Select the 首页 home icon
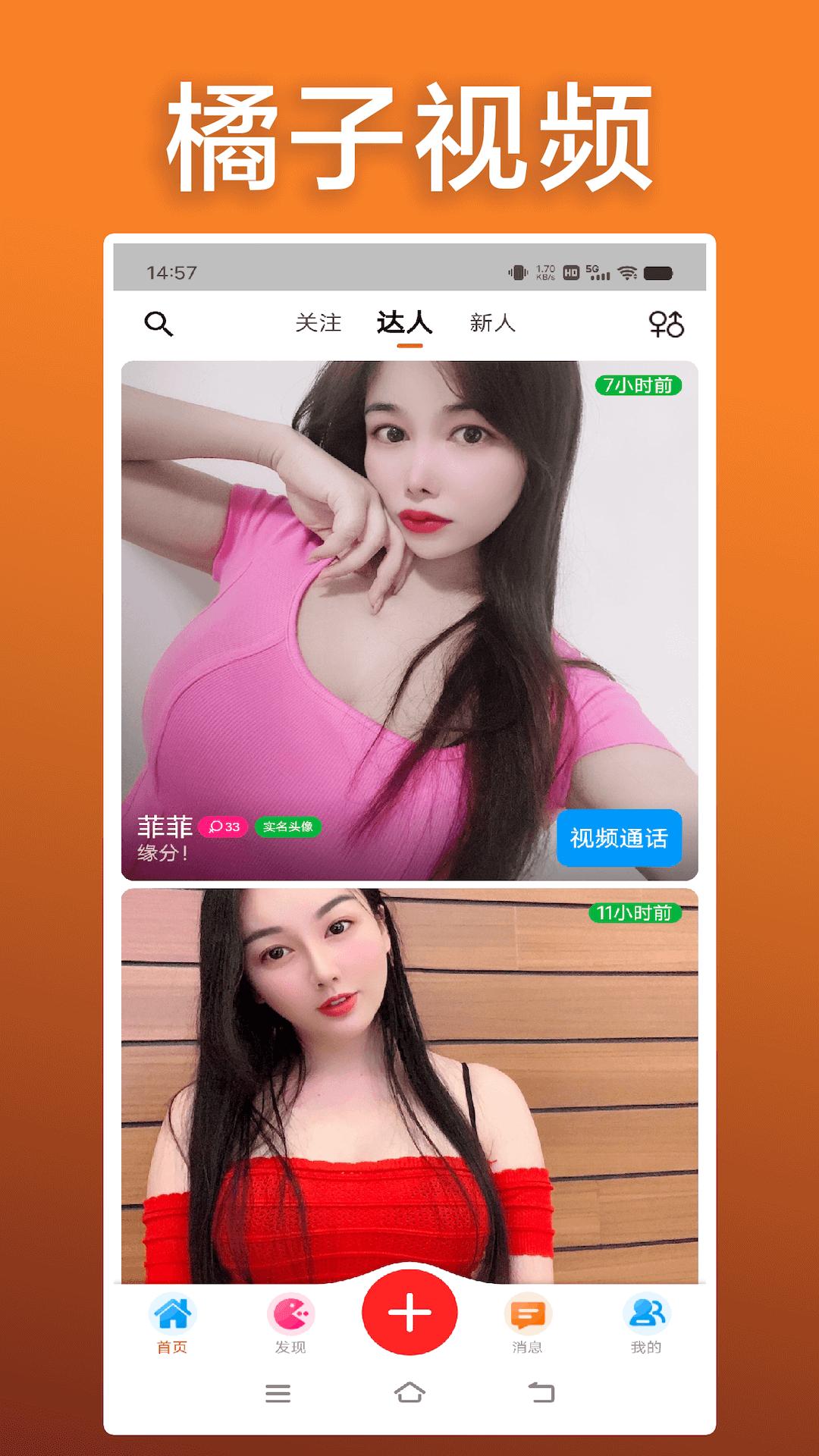 point(173,1314)
